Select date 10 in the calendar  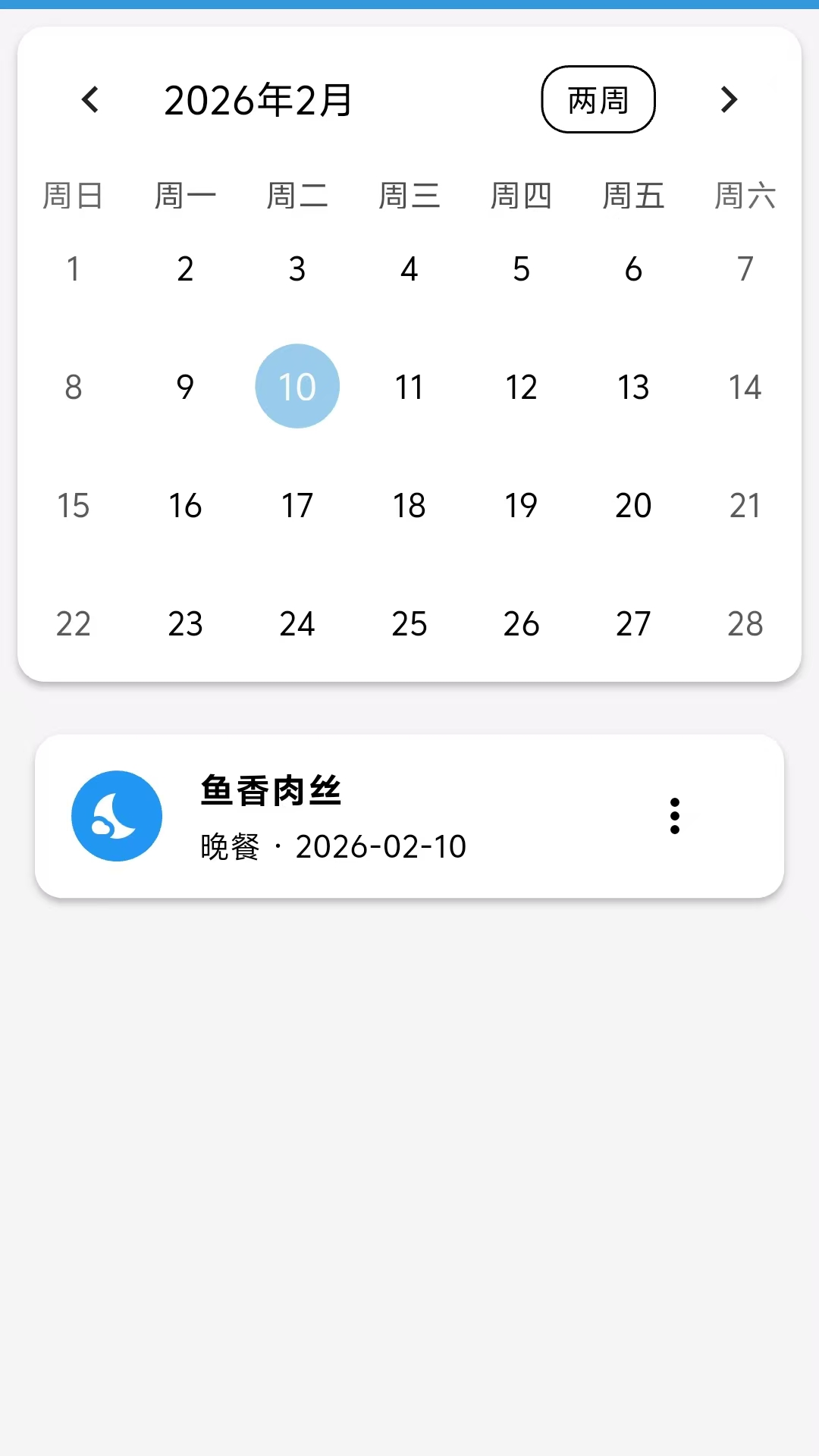coord(297,385)
